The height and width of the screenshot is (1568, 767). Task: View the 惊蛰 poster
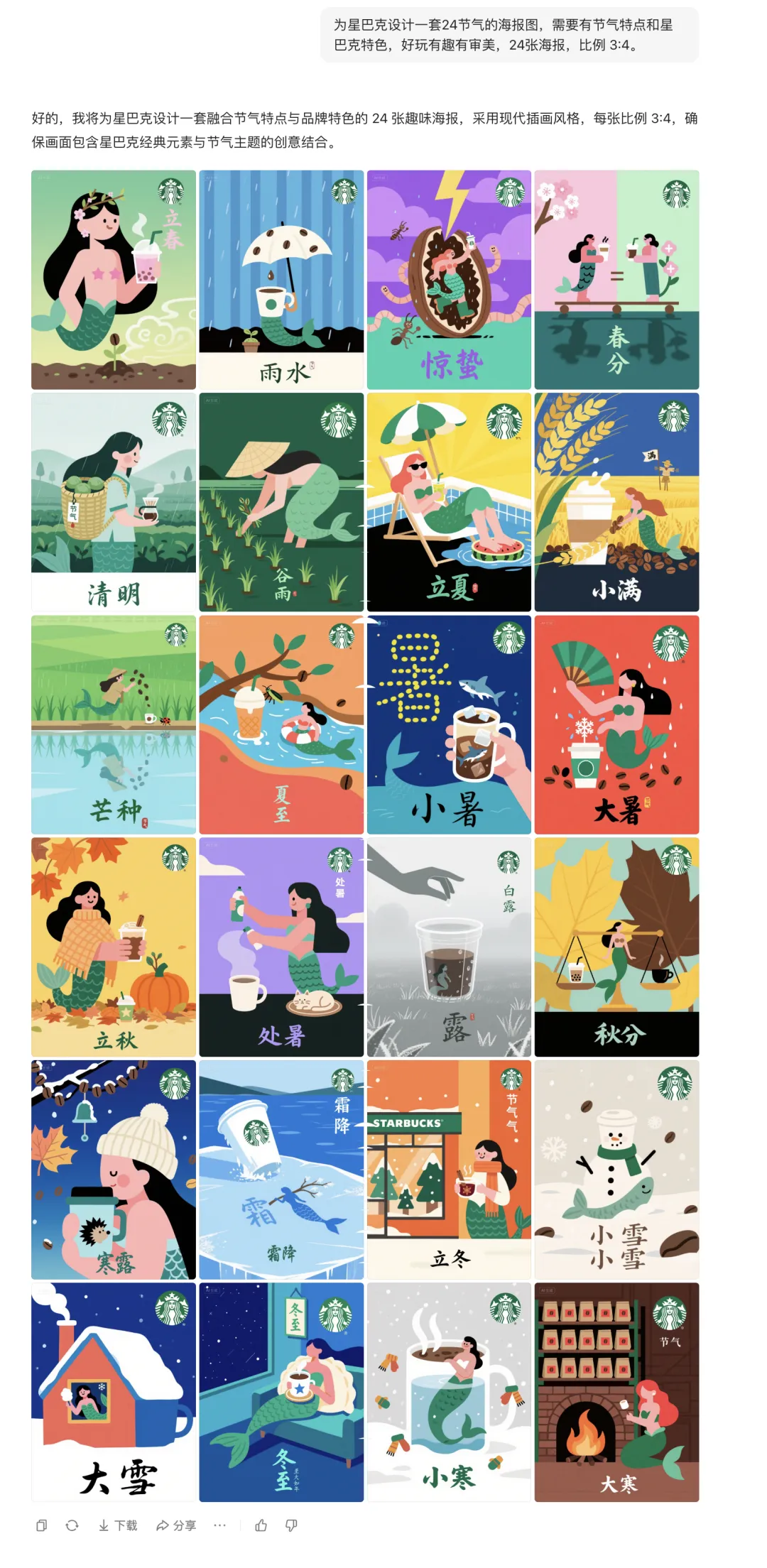pyautogui.click(x=449, y=280)
